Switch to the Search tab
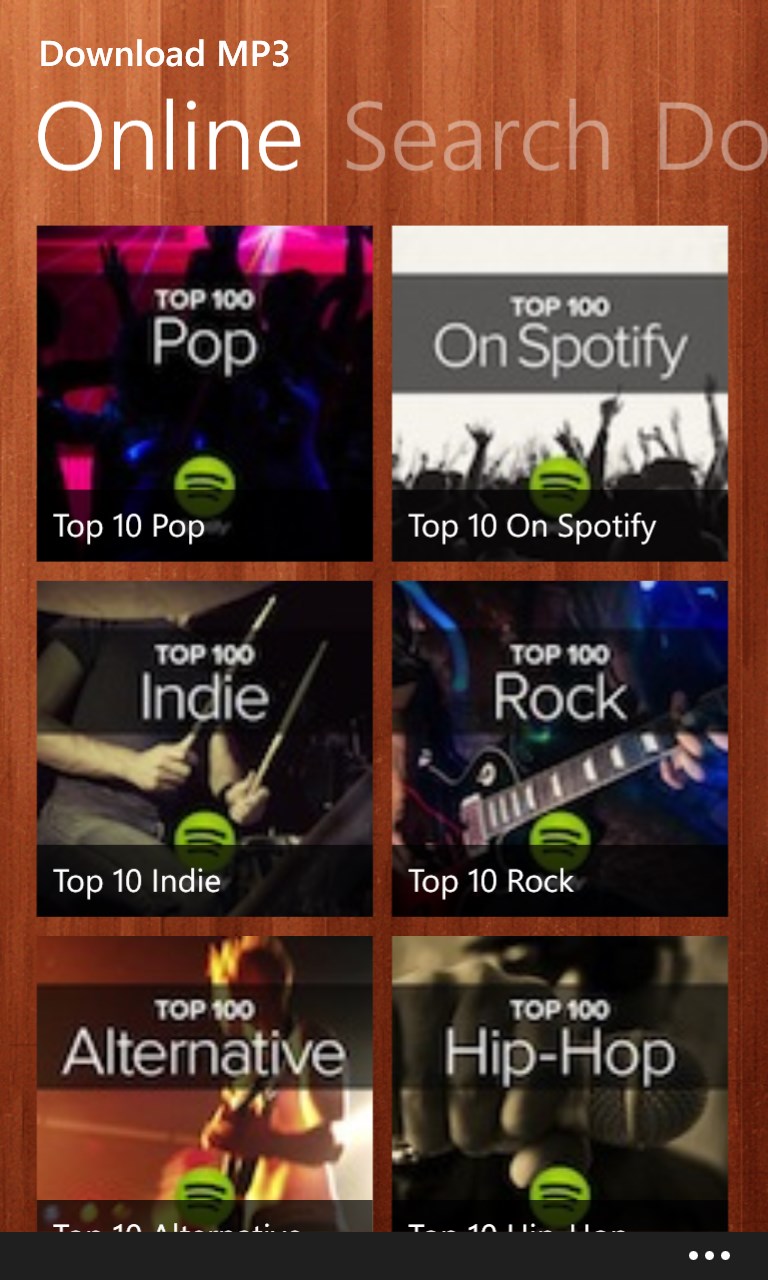 pyautogui.click(x=477, y=137)
